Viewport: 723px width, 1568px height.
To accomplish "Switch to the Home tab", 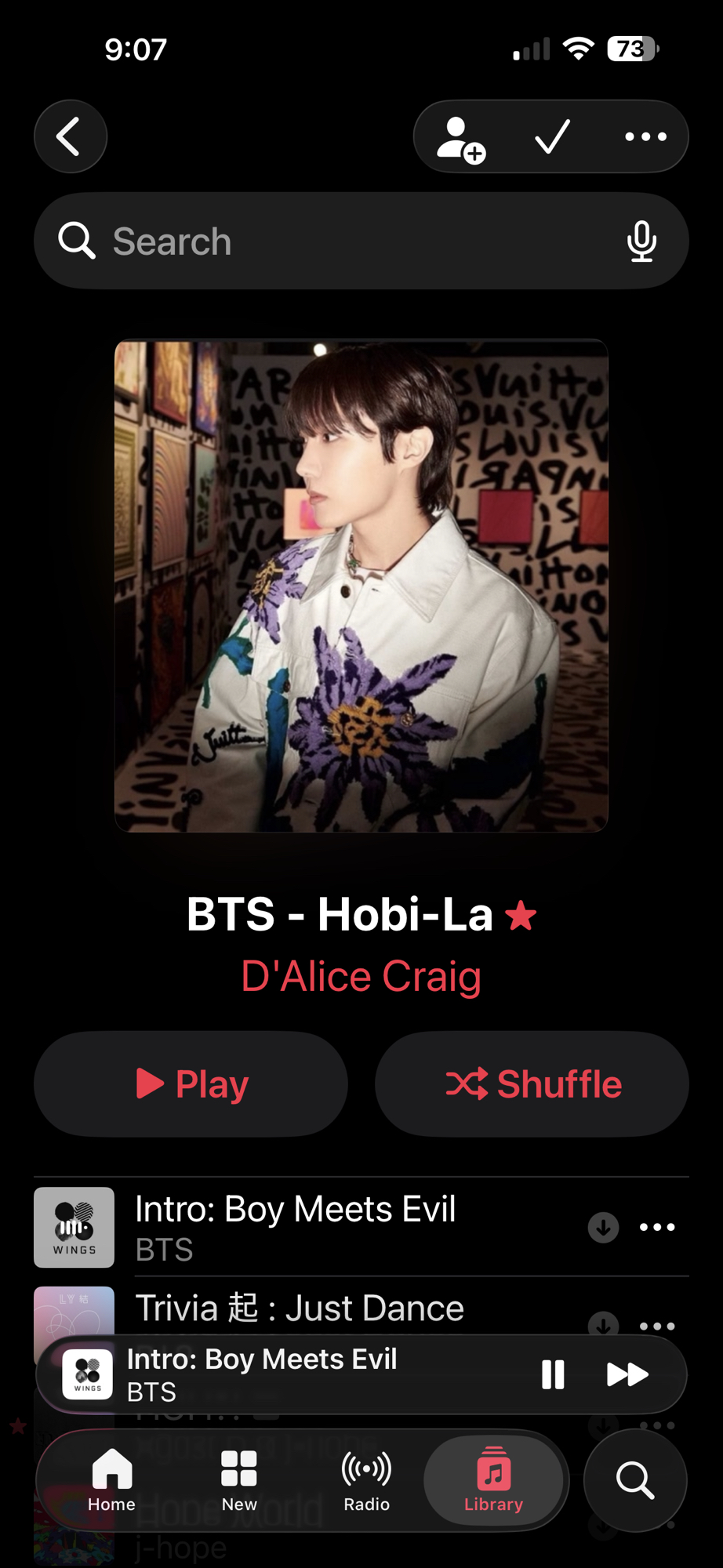I will coord(111,1480).
